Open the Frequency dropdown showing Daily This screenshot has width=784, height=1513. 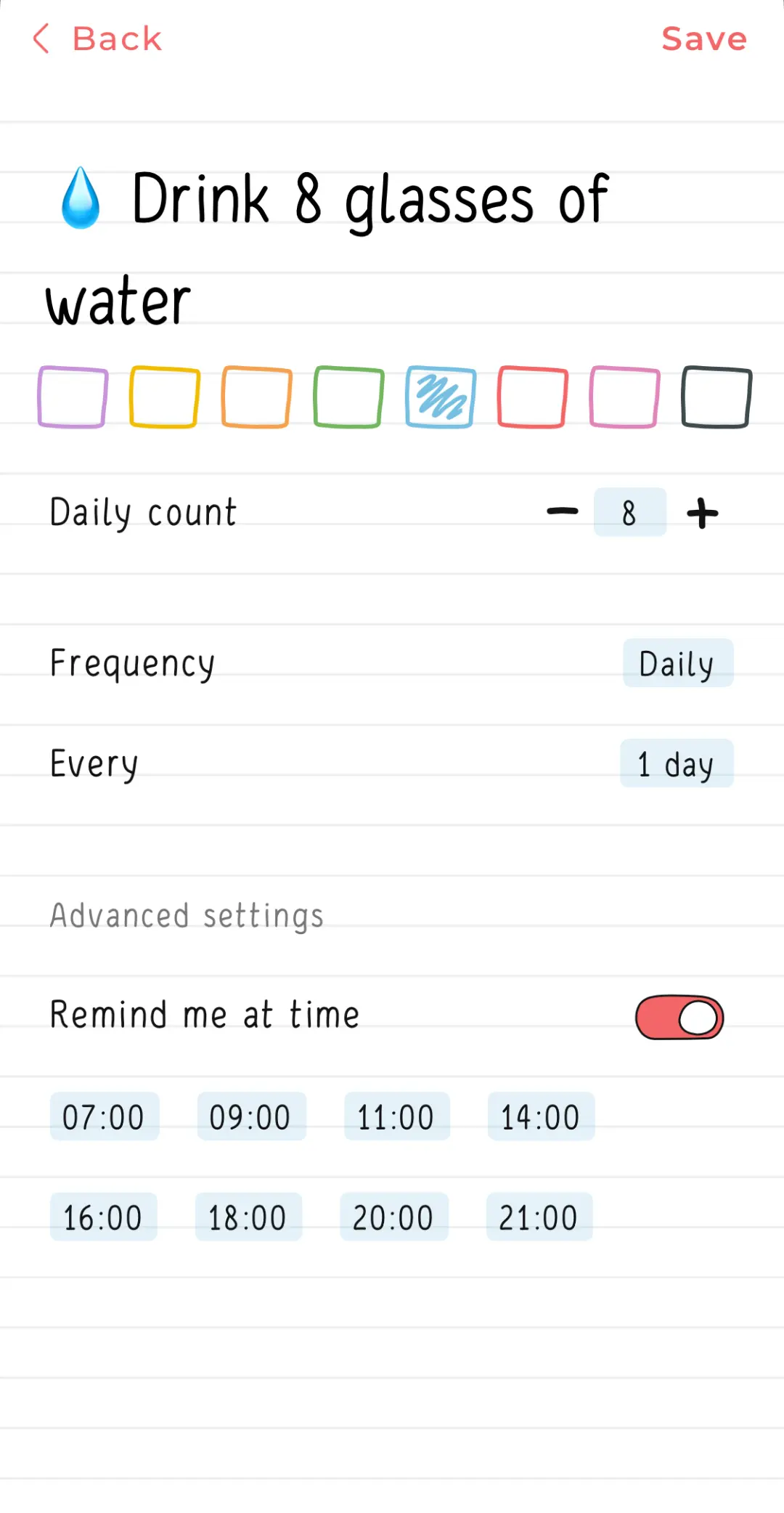tap(677, 662)
